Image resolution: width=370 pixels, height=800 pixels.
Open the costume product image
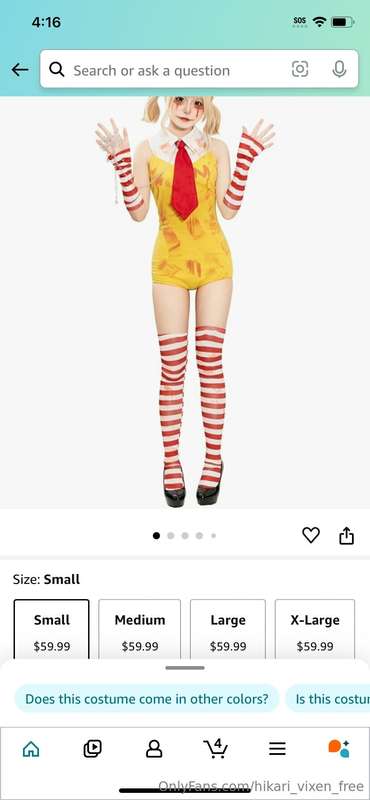(185, 302)
